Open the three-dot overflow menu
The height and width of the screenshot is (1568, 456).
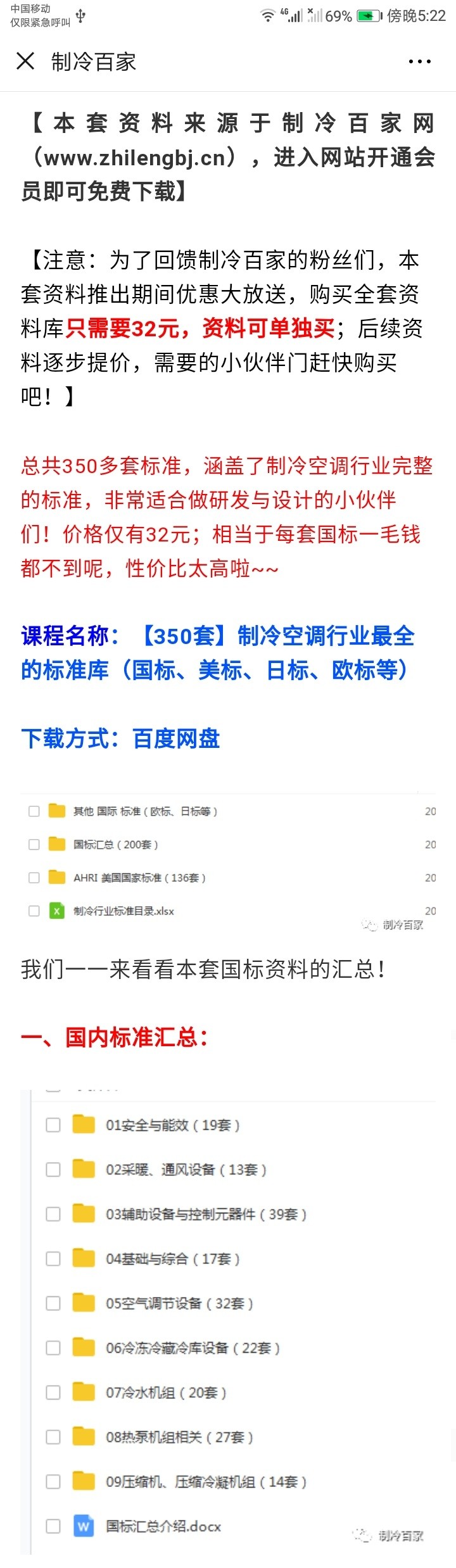click(419, 61)
